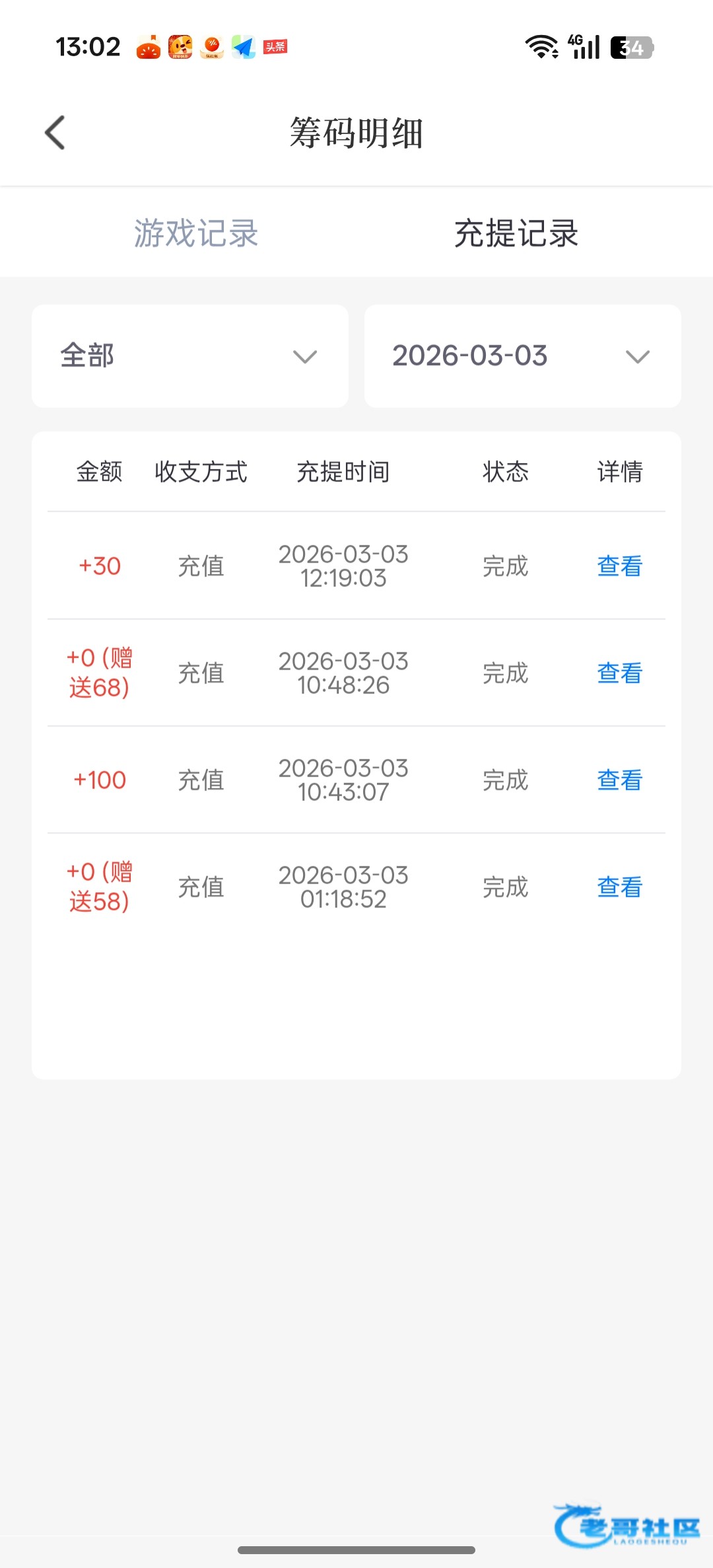Image resolution: width=713 pixels, height=1568 pixels.
Task: Switch to the 游戏记录 tab
Action: 196,233
